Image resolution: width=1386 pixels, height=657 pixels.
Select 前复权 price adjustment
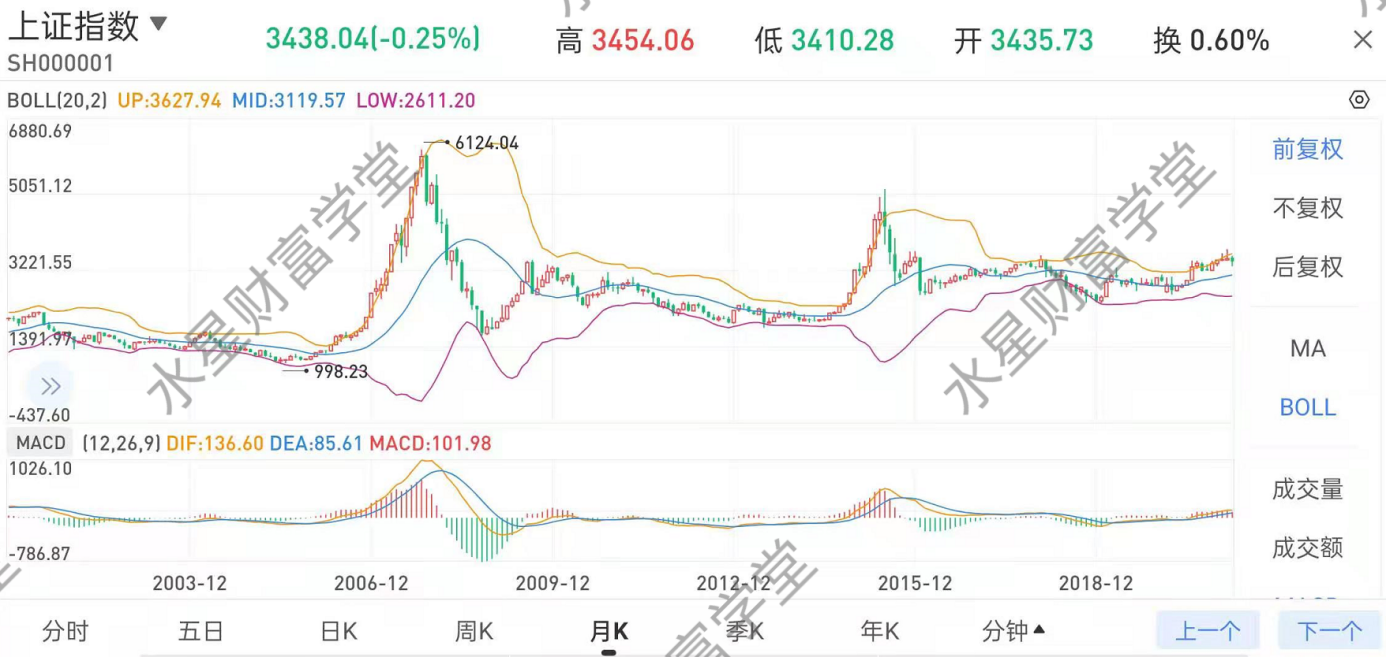tap(1307, 150)
